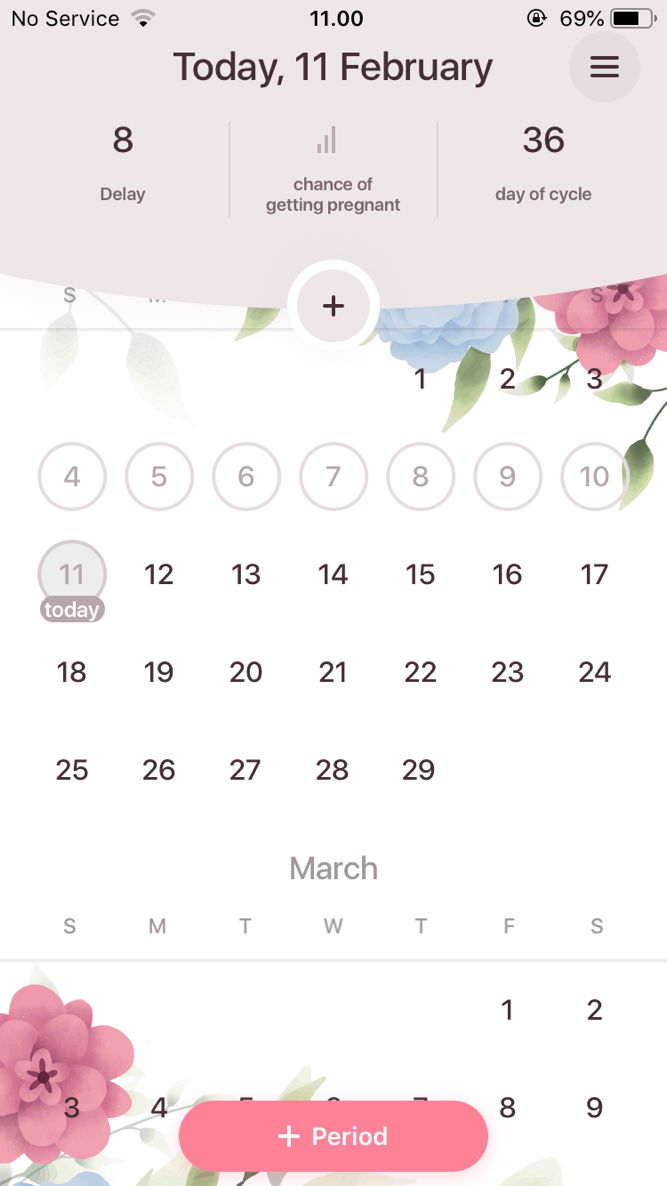Select February 25 date

coord(72,770)
